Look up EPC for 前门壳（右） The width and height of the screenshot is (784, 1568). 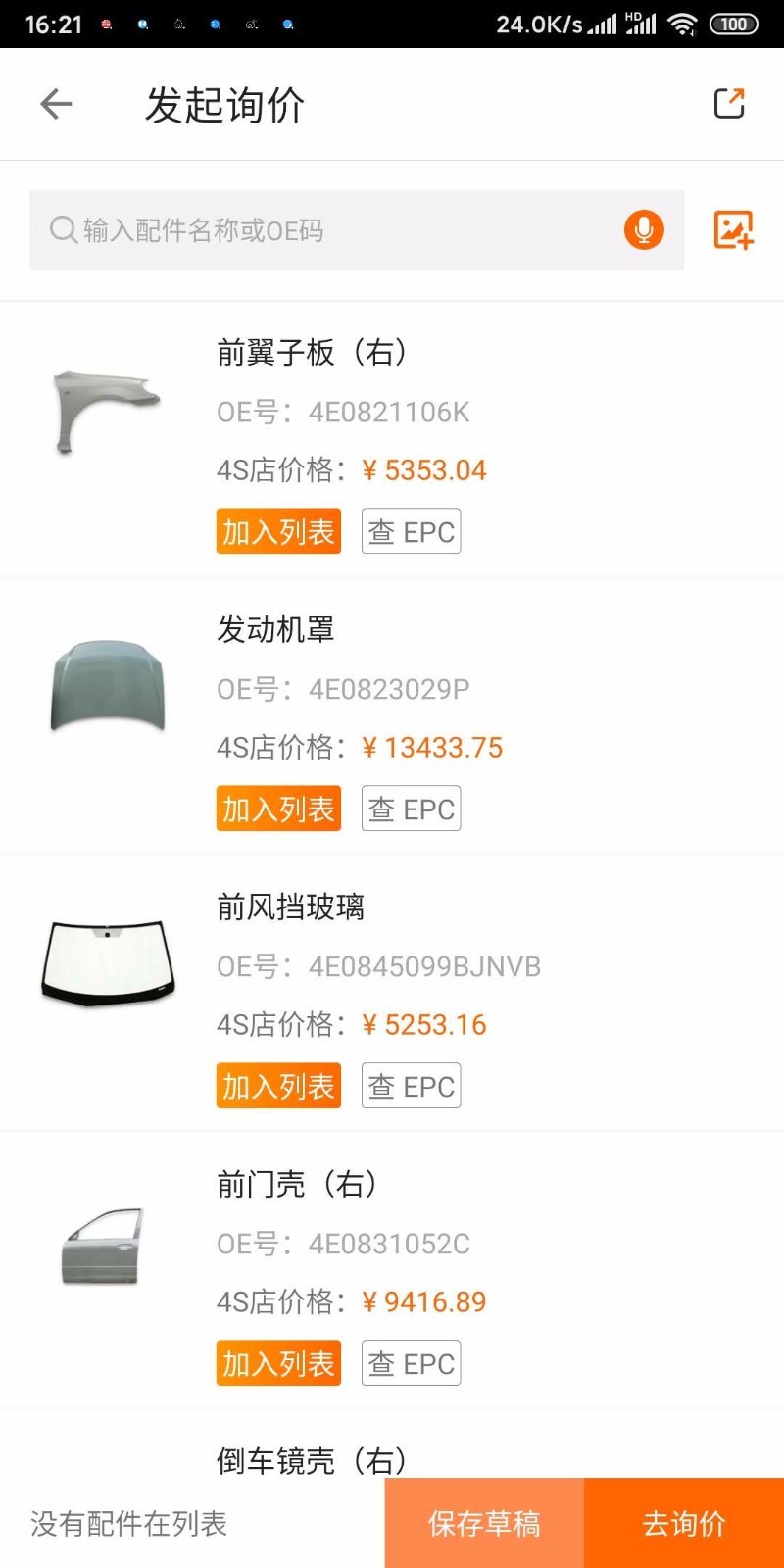click(411, 1363)
